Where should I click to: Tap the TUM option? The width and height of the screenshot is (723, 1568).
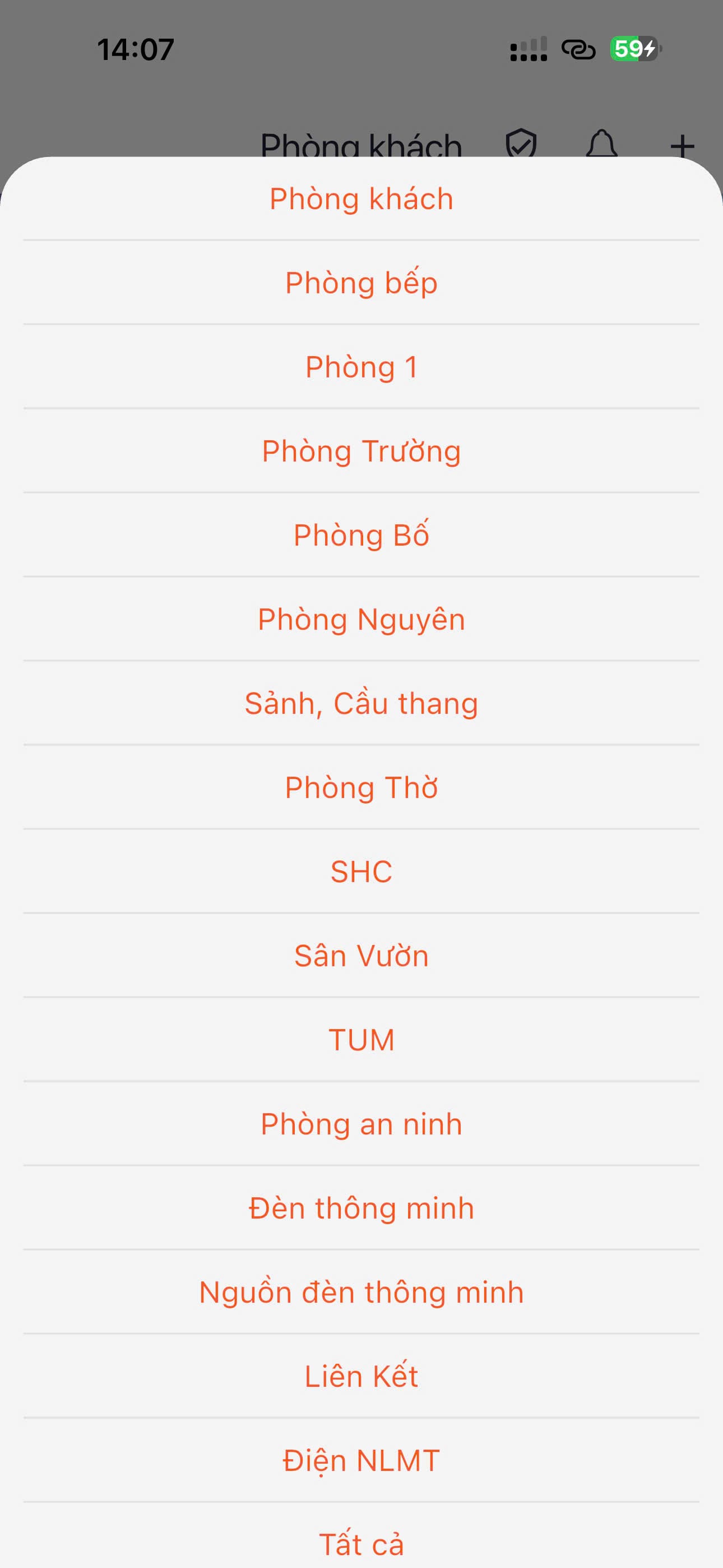point(361,1039)
